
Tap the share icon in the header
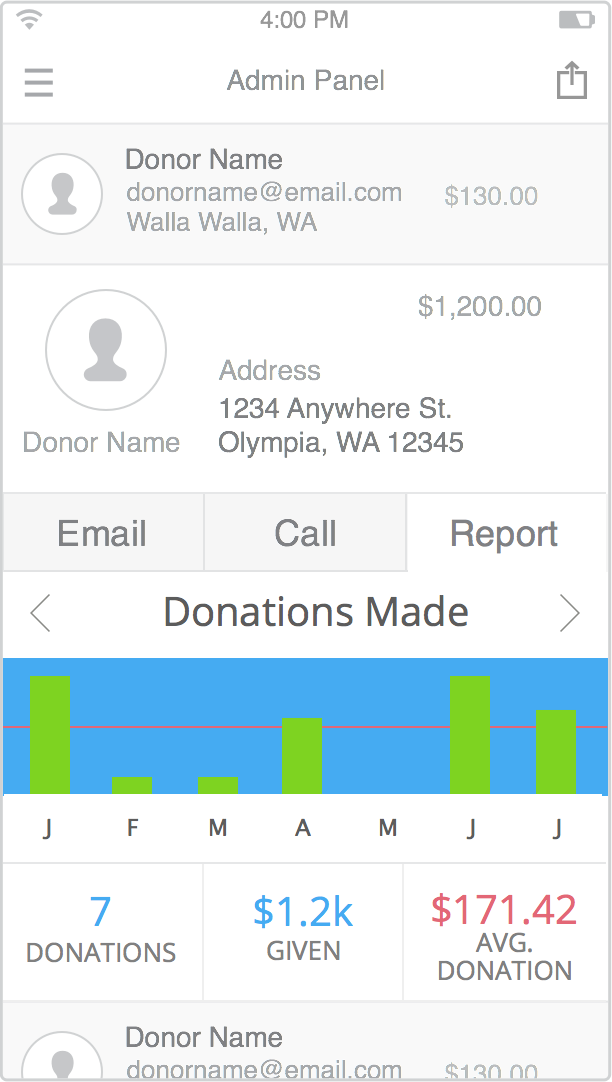coord(571,81)
